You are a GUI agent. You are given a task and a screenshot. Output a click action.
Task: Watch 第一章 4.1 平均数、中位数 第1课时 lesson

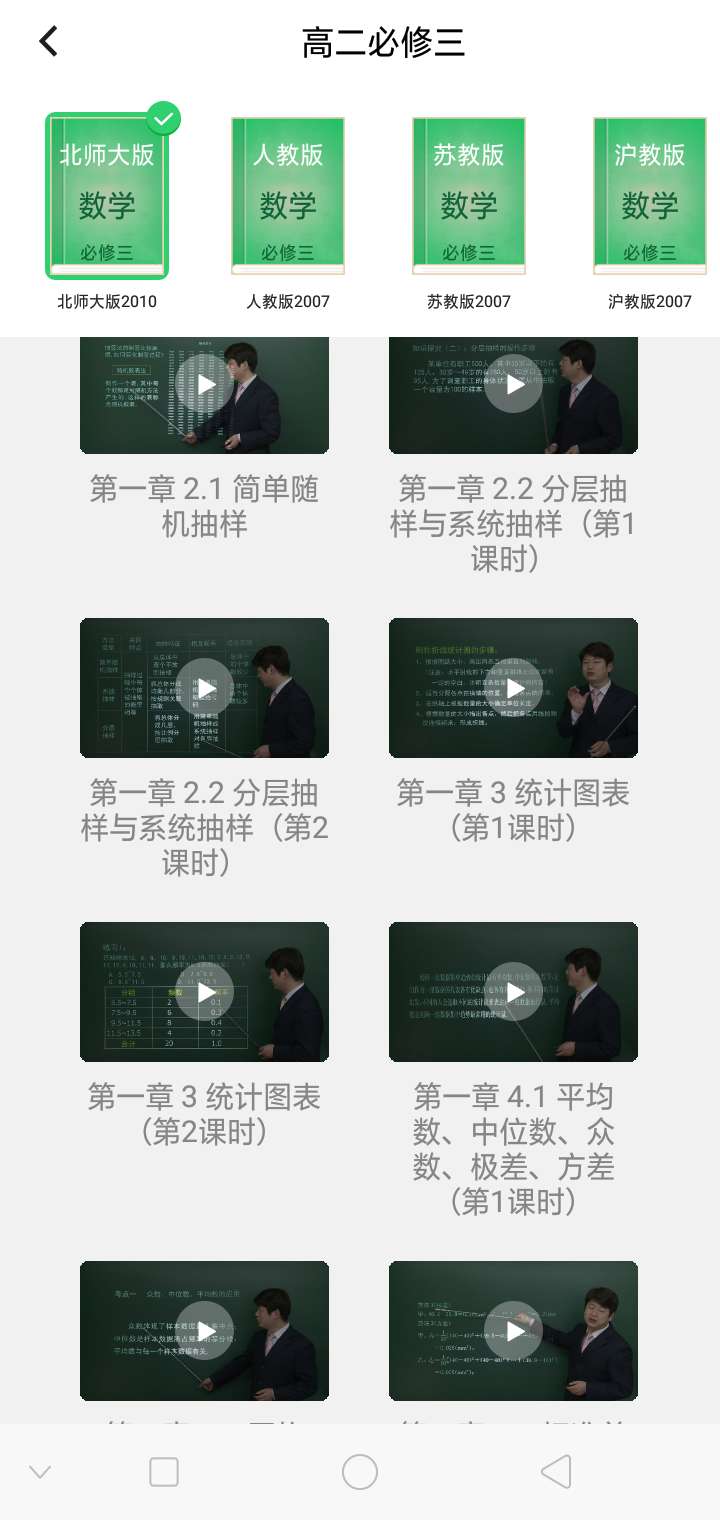513,992
